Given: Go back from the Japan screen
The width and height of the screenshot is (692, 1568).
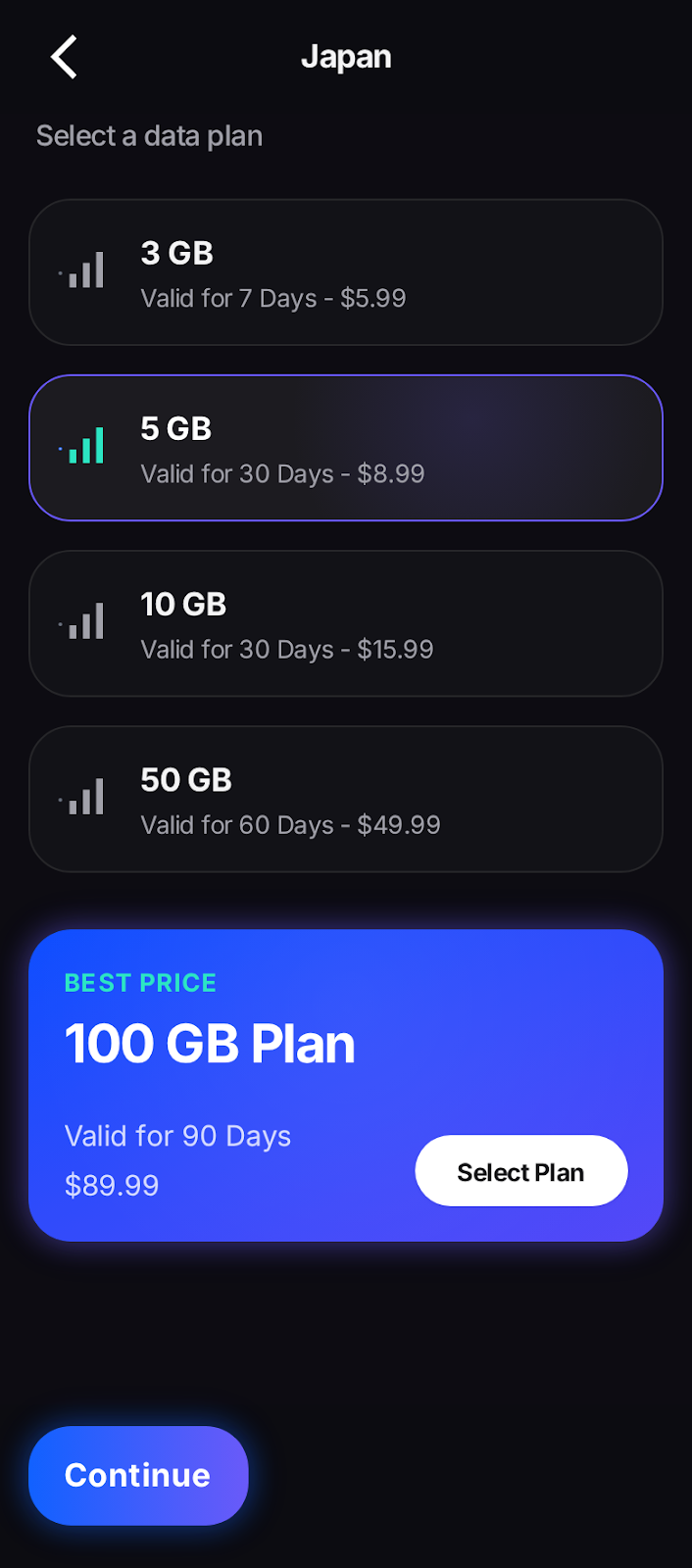Looking at the screenshot, I should [64, 57].
